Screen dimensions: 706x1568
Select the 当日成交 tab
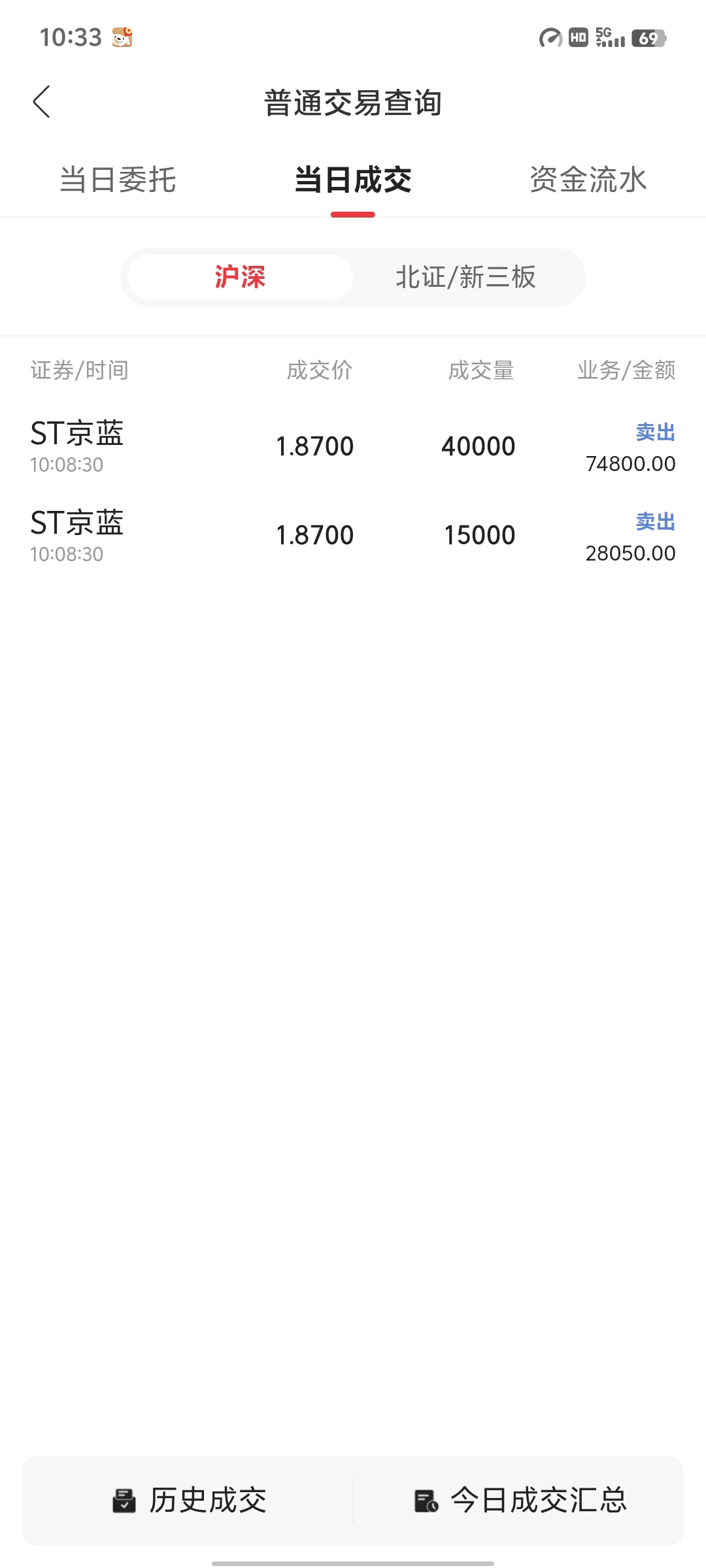point(353,180)
